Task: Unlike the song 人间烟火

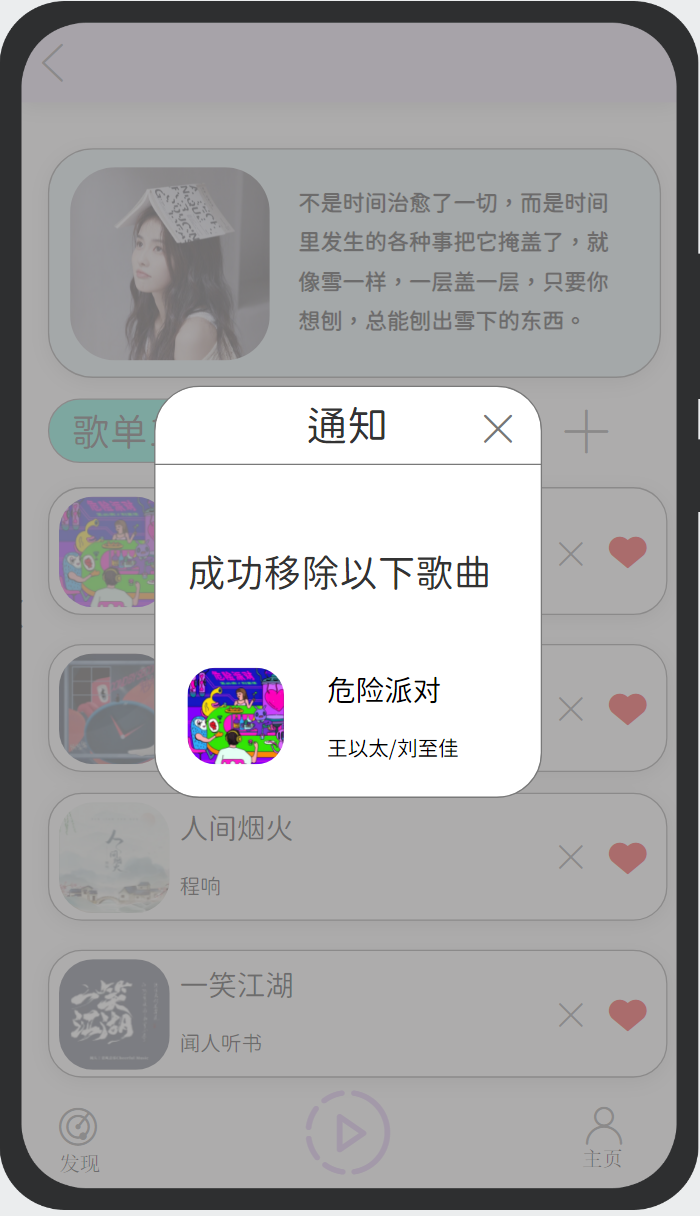Action: (x=628, y=857)
